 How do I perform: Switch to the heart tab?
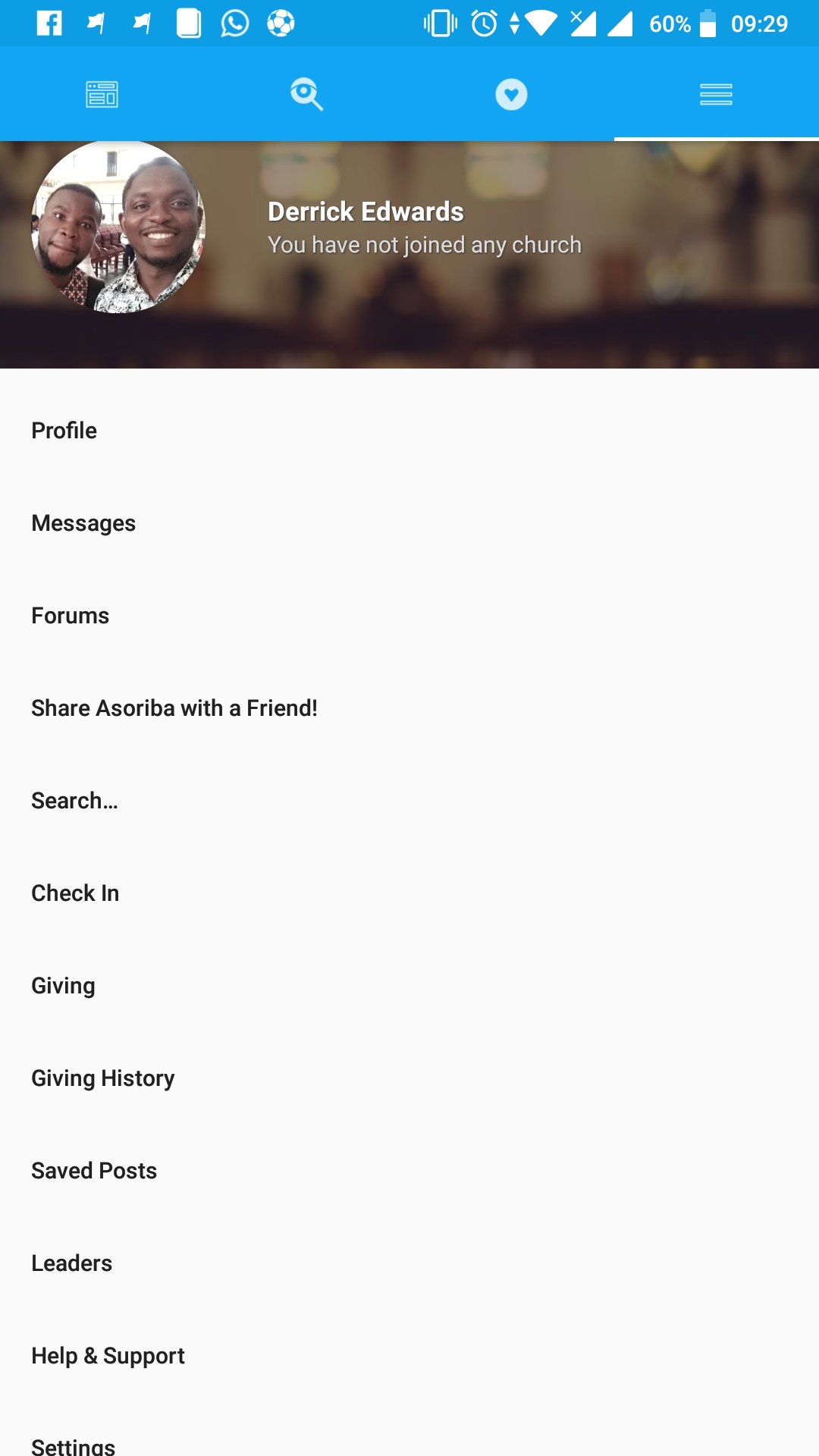point(512,95)
